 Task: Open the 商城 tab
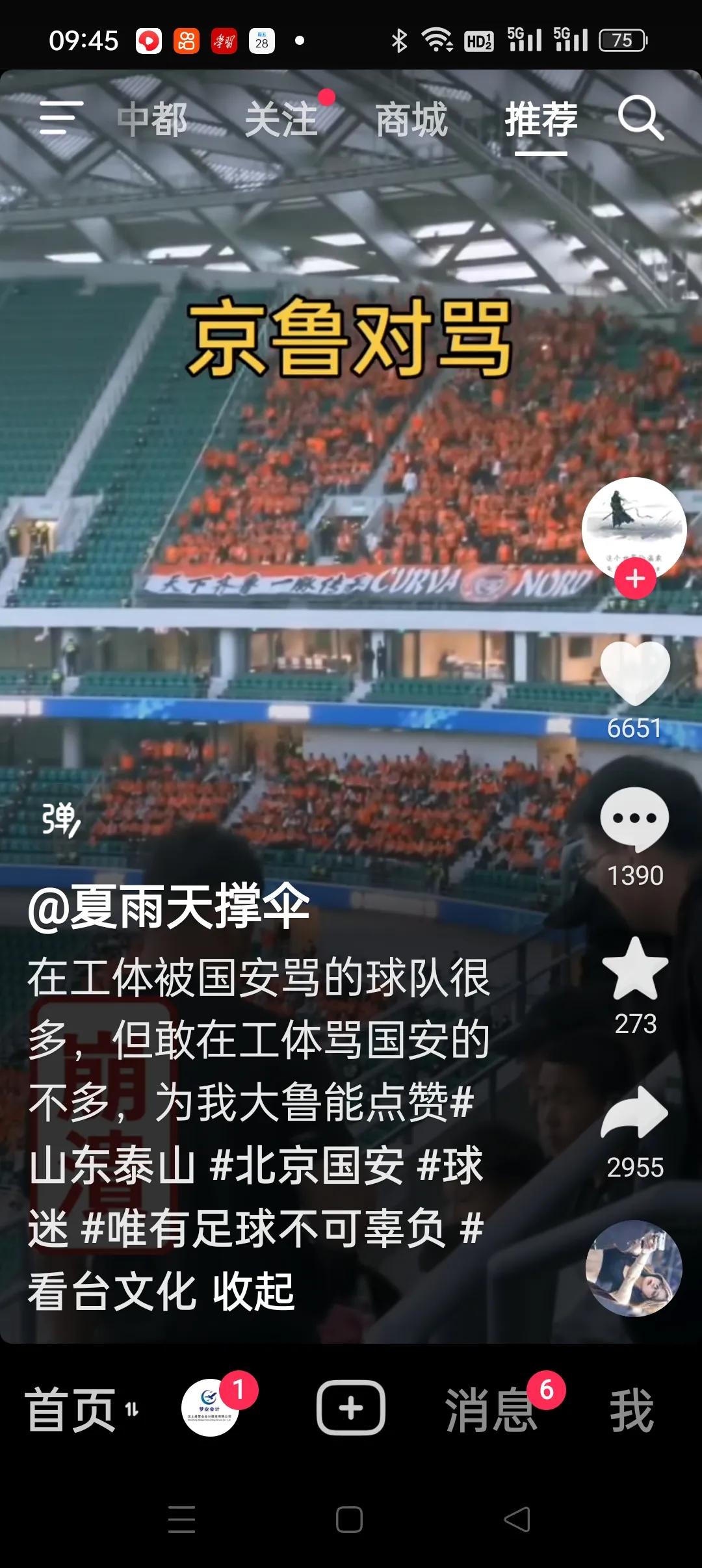(x=411, y=120)
